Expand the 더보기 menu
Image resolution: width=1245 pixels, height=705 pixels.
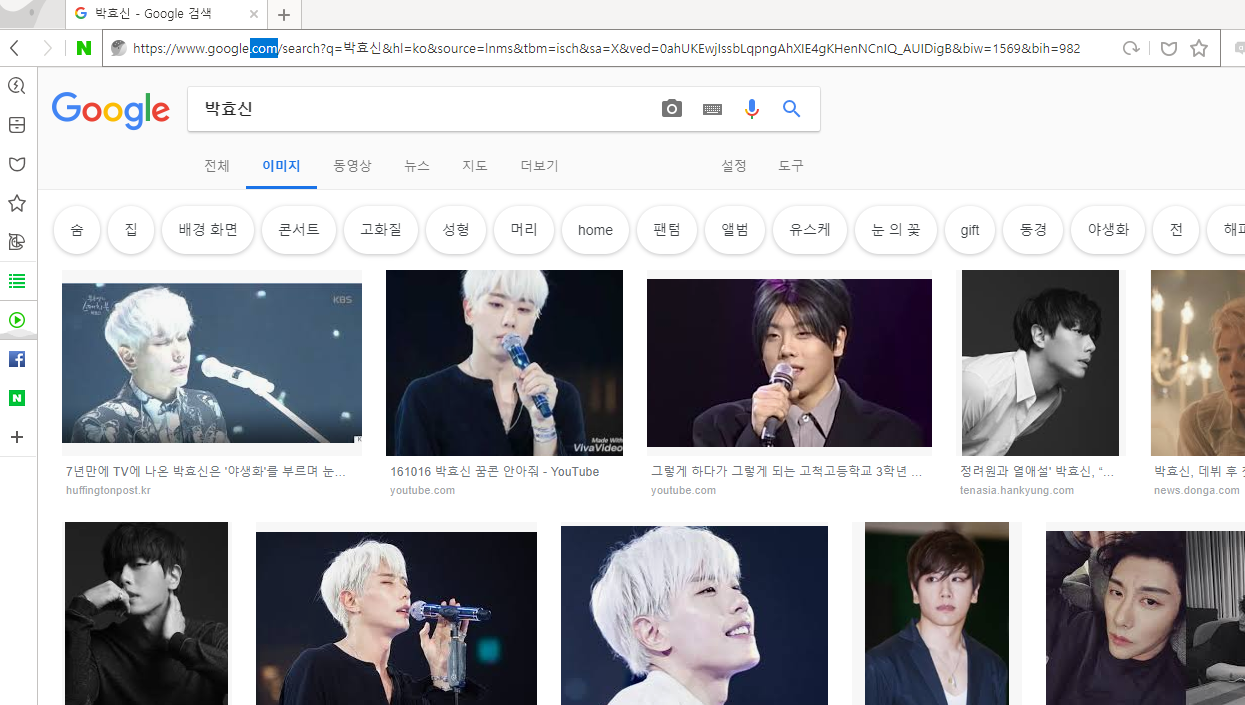tap(539, 166)
